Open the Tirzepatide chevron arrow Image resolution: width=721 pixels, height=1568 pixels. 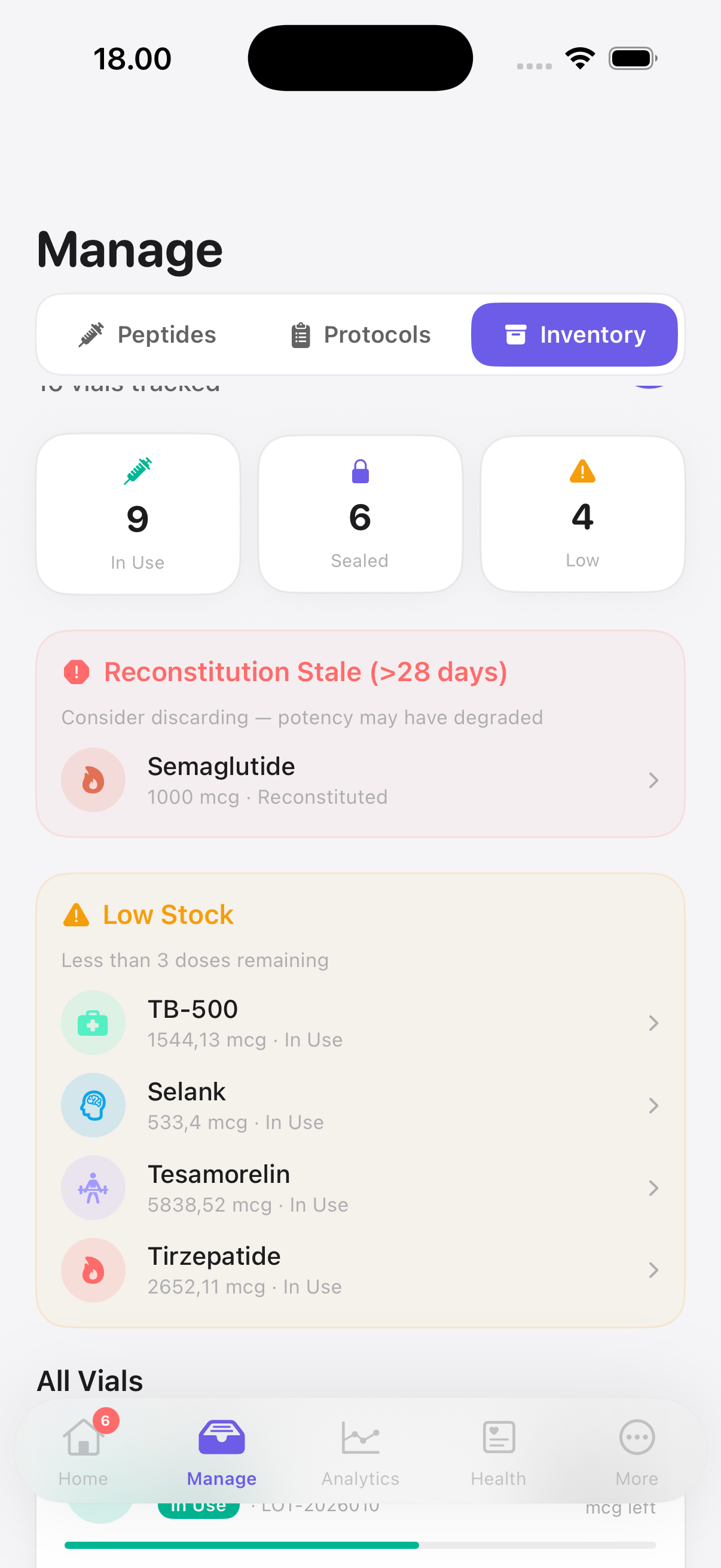(x=653, y=1270)
